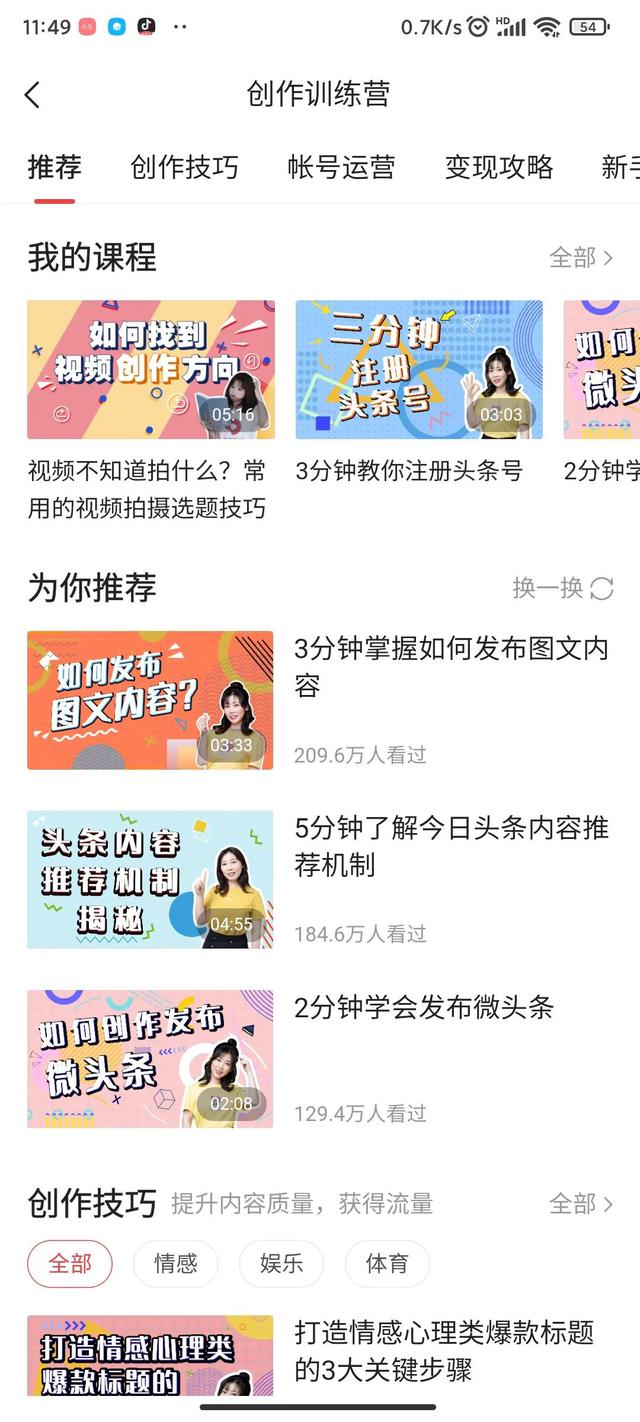Filter by 娱乐 chip
This screenshot has width=640, height=1422.
pyautogui.click(x=281, y=1264)
